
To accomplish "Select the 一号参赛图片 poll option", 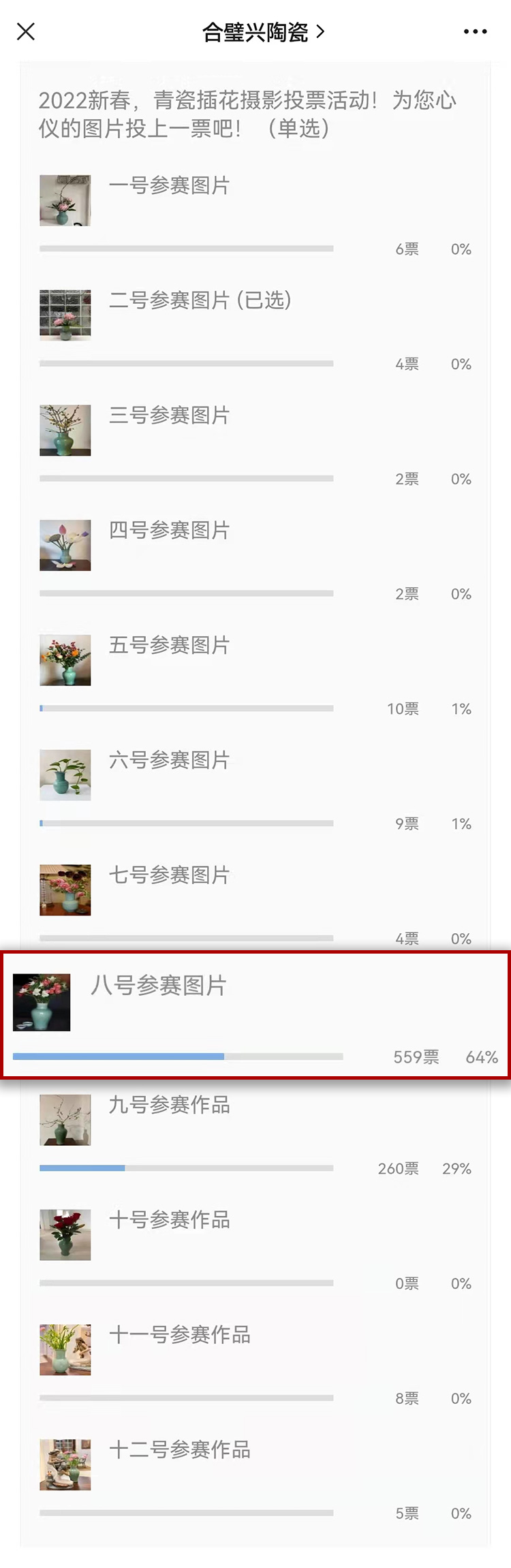I will [169, 185].
